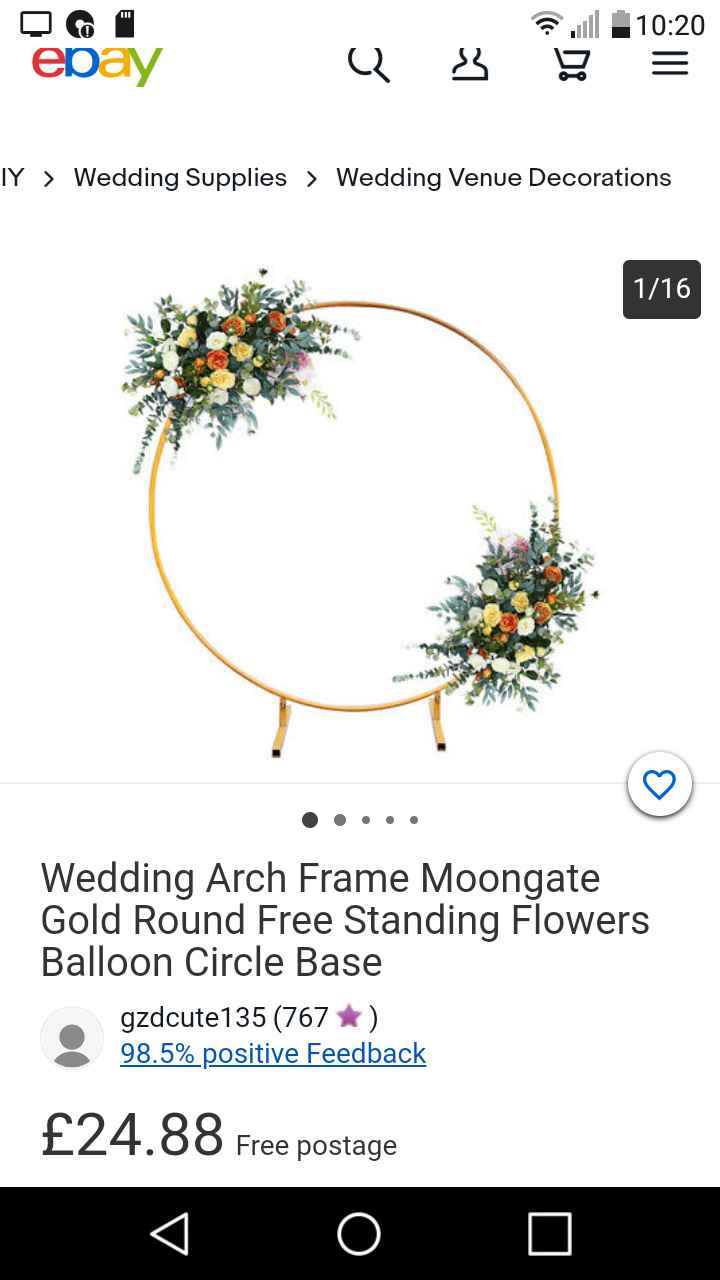Open the seller's profile avatar
Viewport: 720px width, 1280px height.
click(71, 1038)
